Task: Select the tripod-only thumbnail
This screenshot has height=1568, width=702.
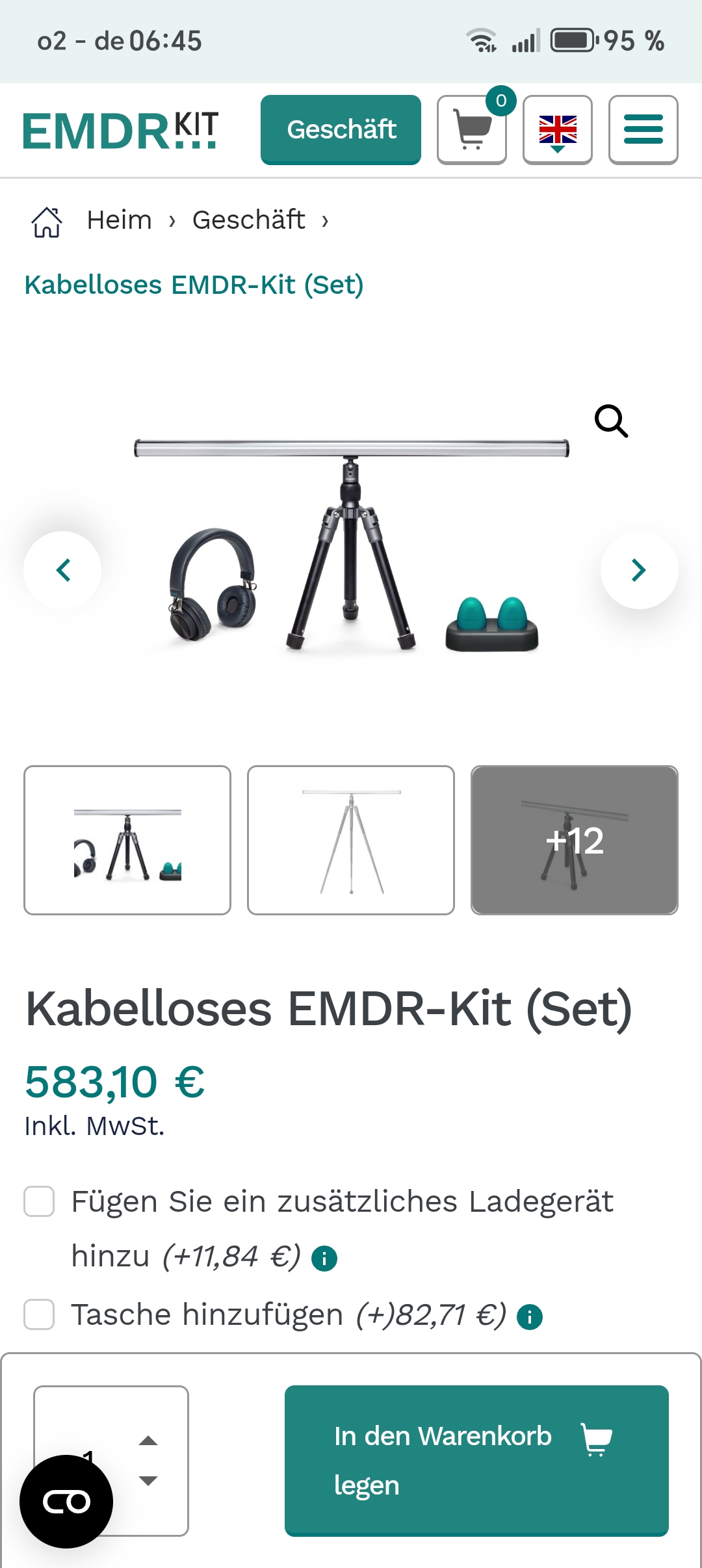Action: tap(351, 840)
